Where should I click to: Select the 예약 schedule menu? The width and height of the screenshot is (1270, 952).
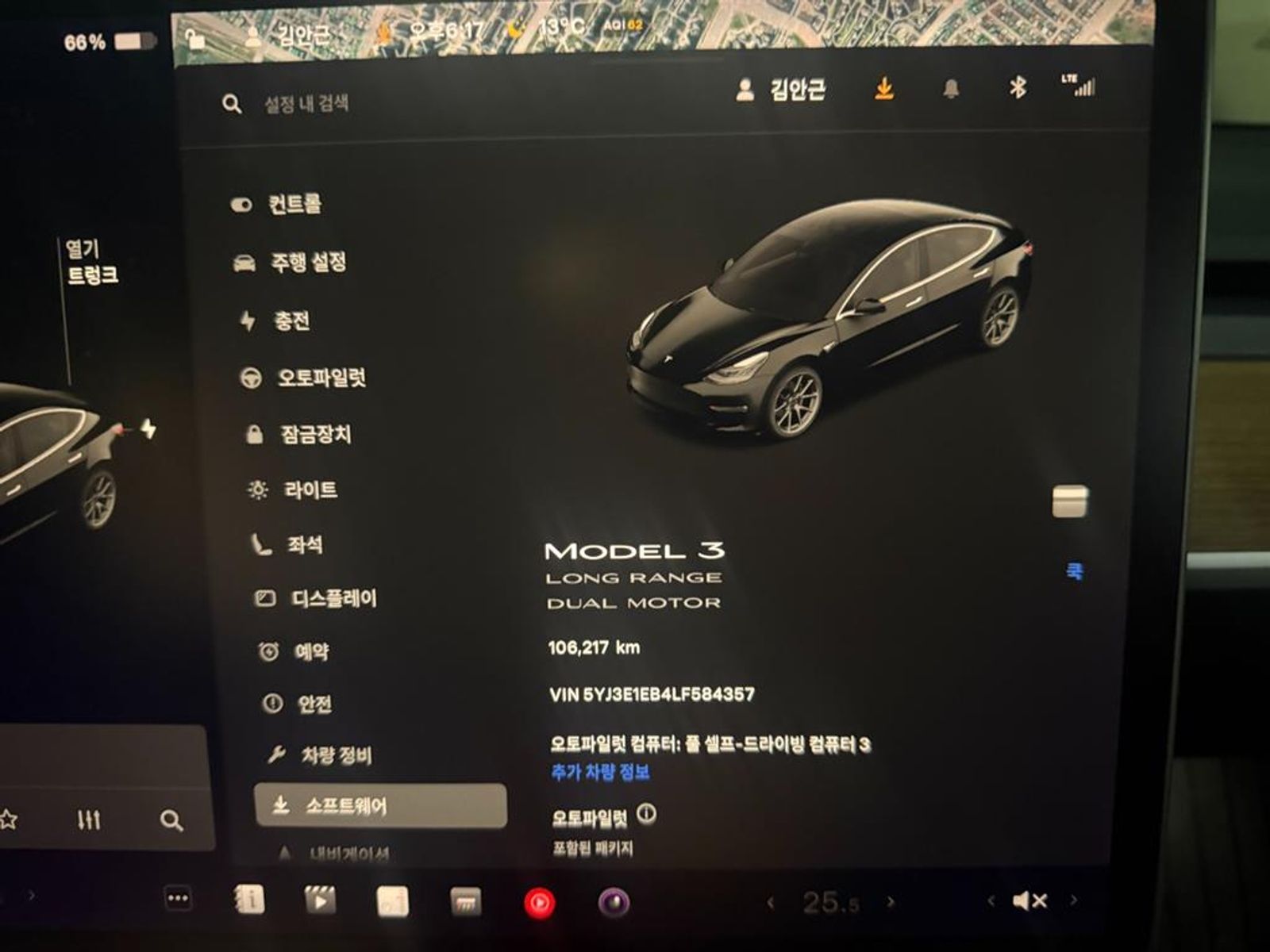point(310,652)
